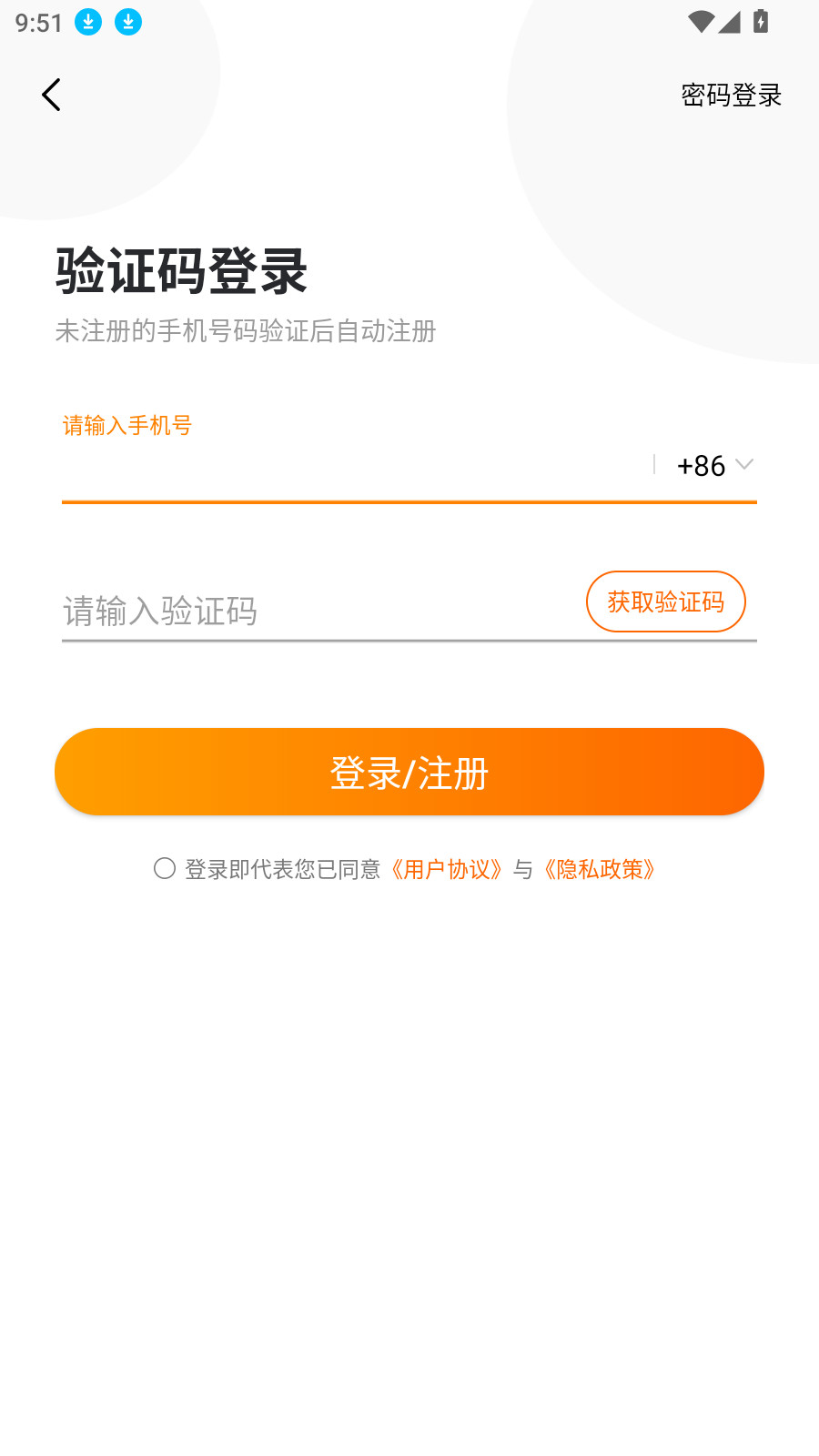Enable the agreement consent circle

tap(165, 869)
